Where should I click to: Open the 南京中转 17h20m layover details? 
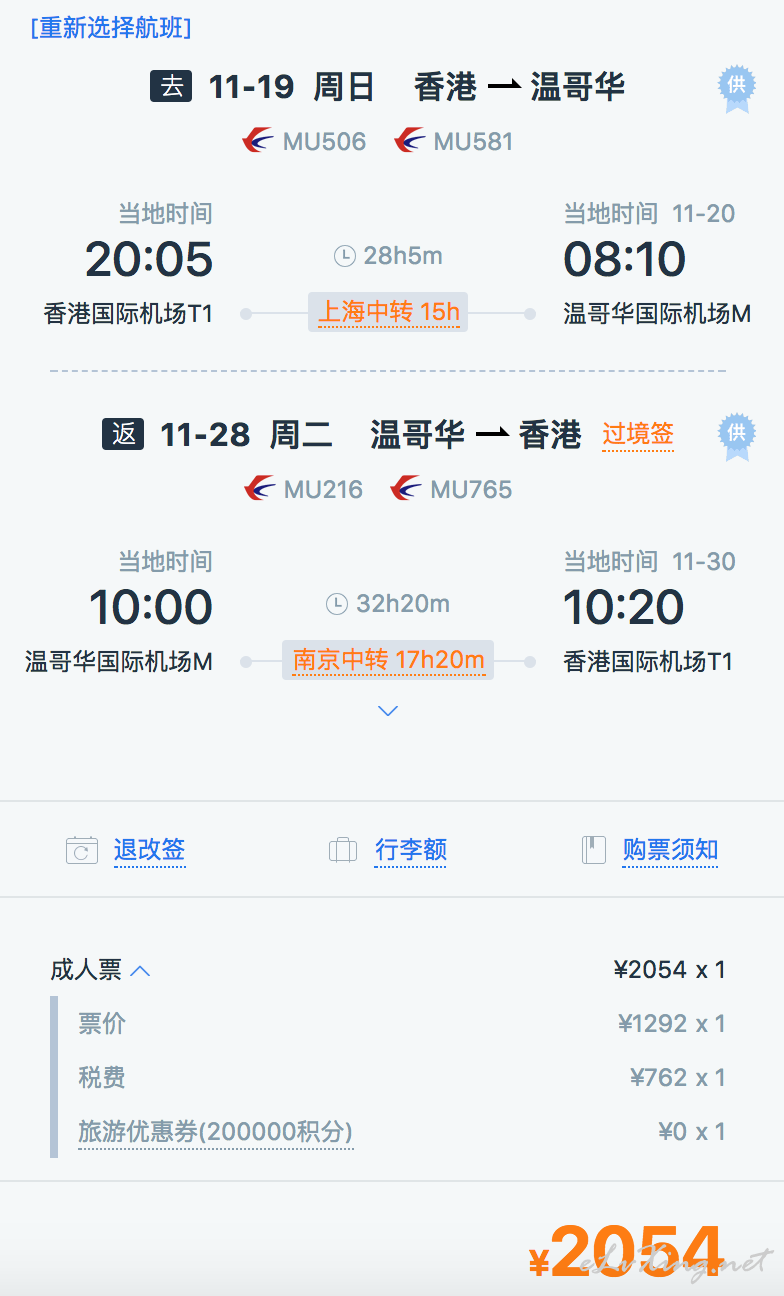(388, 660)
